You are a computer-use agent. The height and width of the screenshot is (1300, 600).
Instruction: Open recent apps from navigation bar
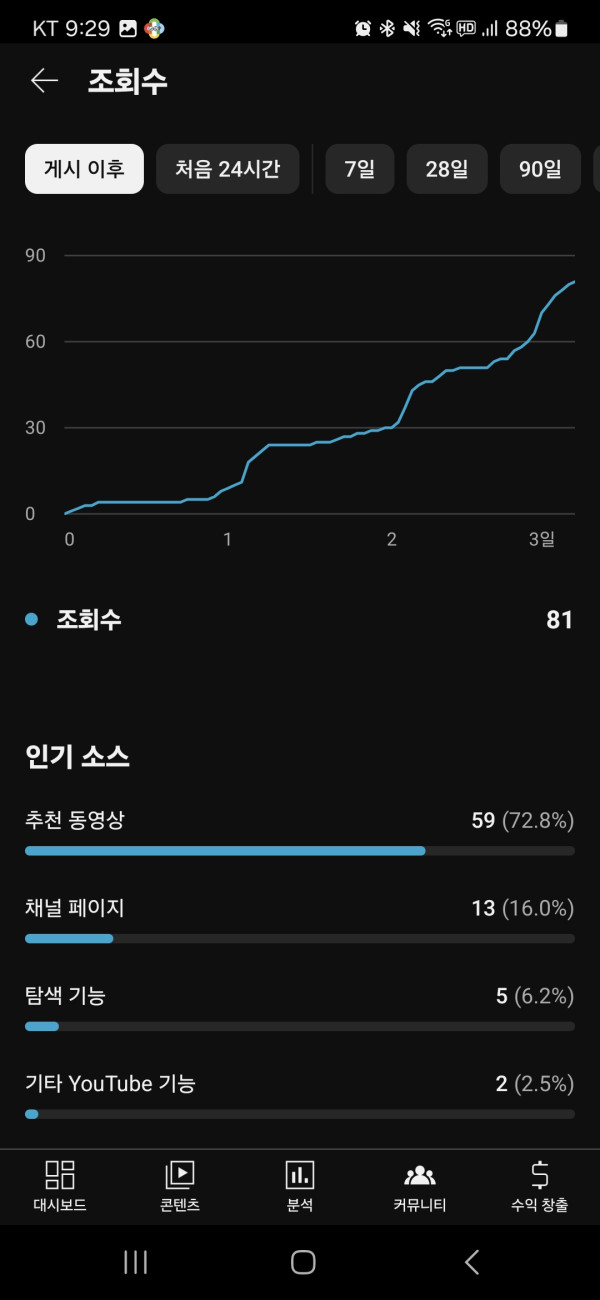point(135,1262)
